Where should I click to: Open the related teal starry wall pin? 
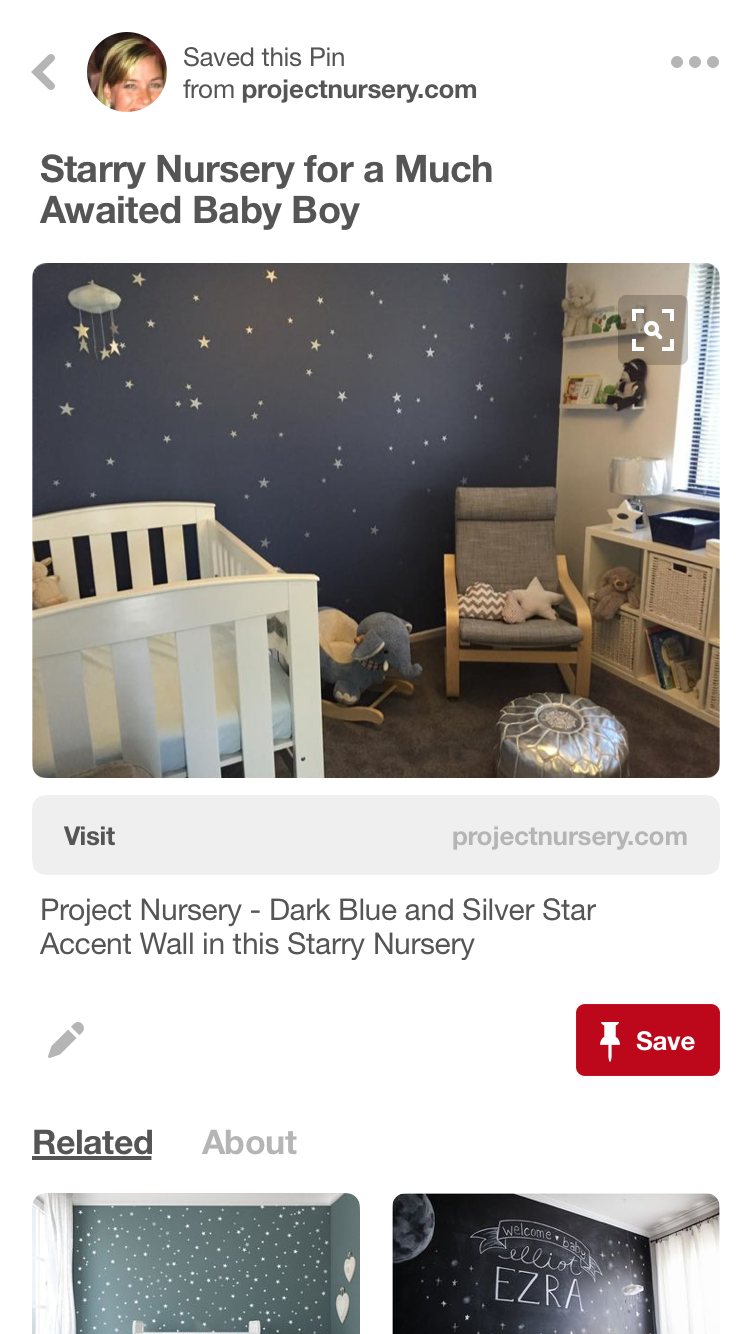tap(196, 1264)
